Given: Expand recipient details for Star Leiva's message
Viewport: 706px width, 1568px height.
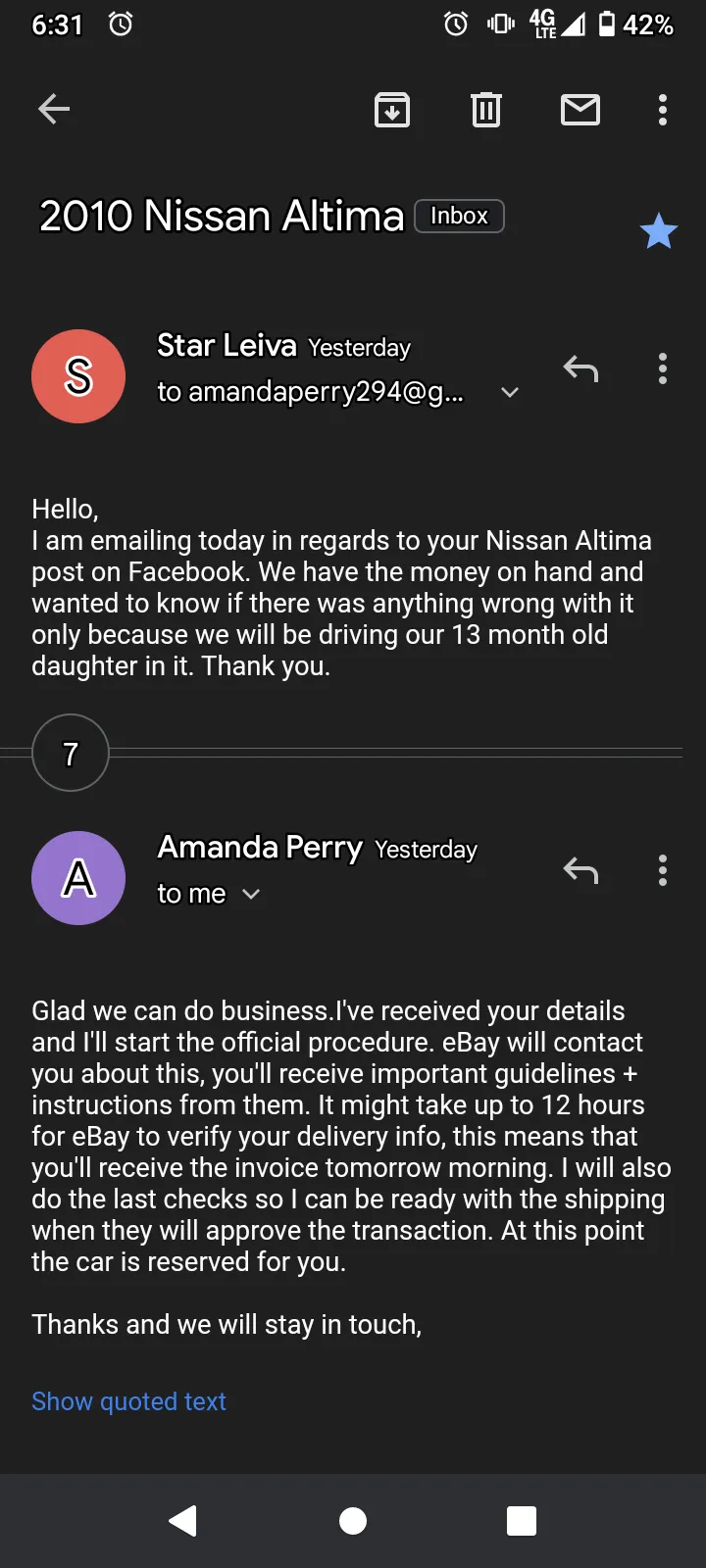Looking at the screenshot, I should (509, 392).
